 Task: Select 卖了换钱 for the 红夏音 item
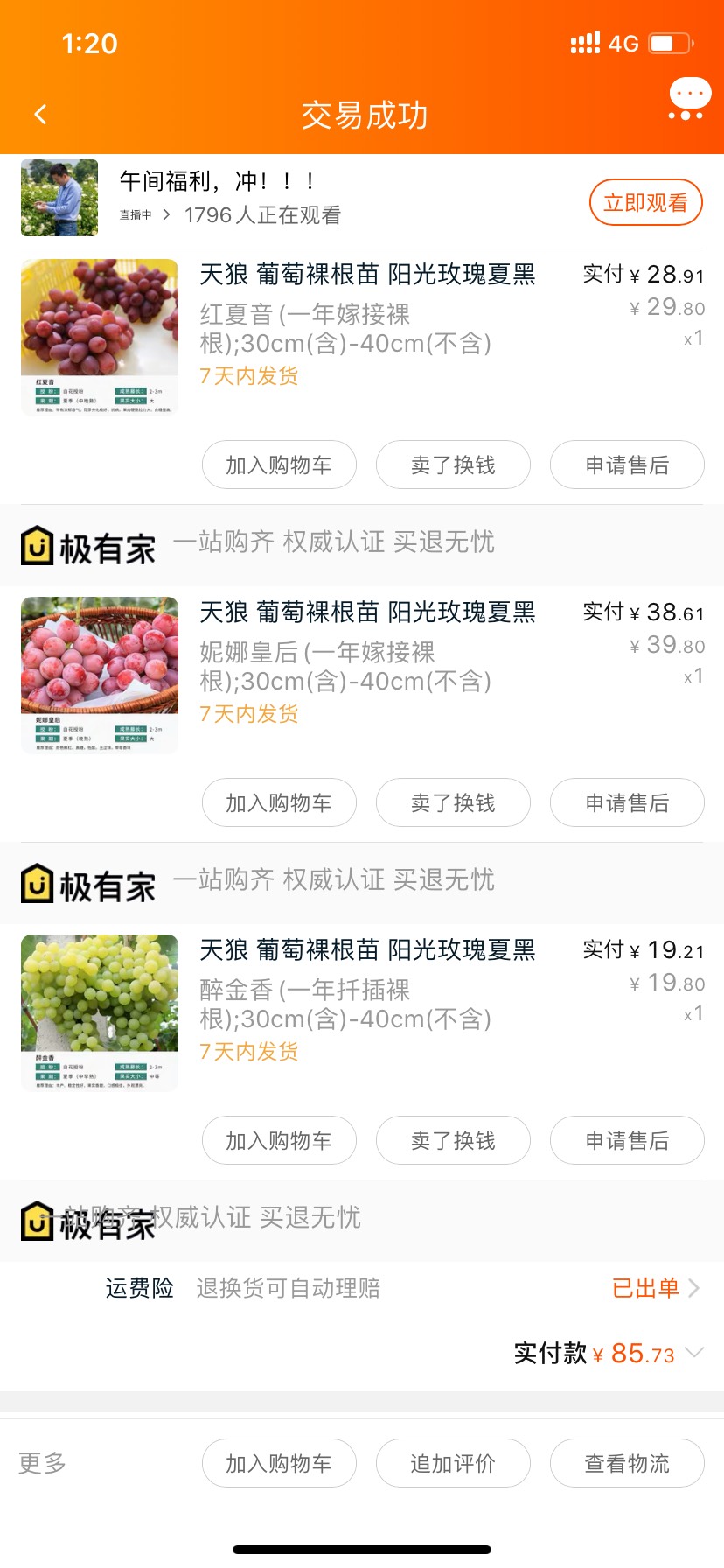tap(453, 465)
